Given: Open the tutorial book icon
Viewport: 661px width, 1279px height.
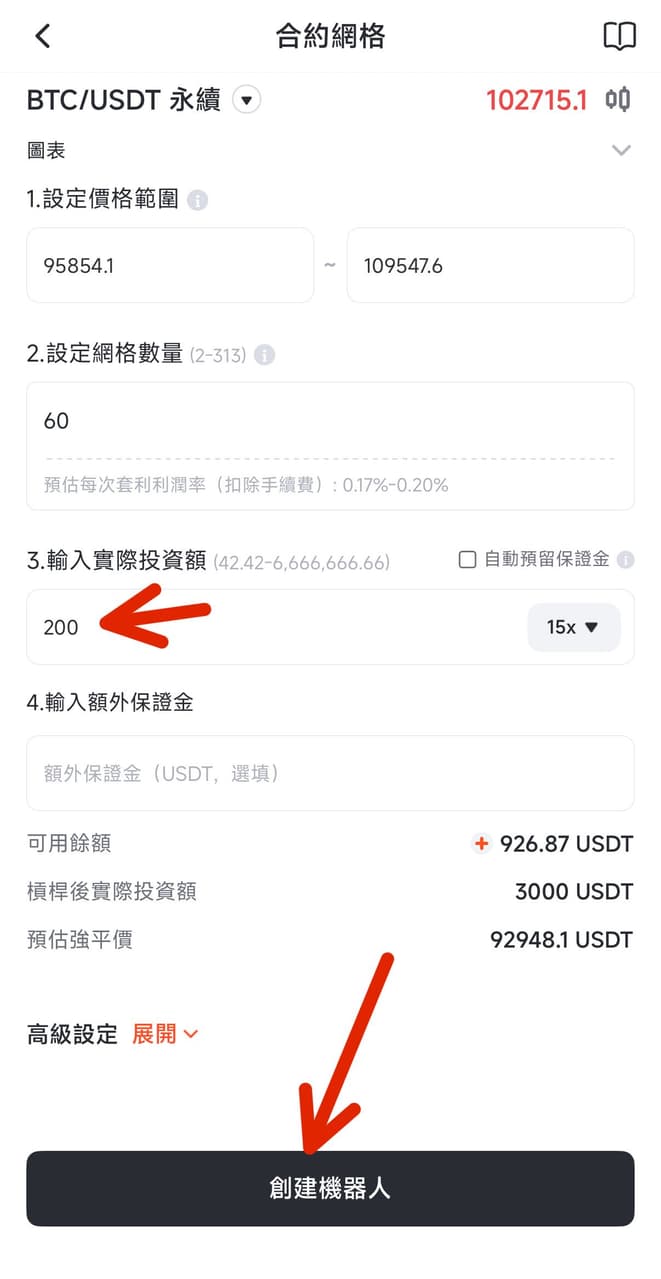Looking at the screenshot, I should pos(619,37).
